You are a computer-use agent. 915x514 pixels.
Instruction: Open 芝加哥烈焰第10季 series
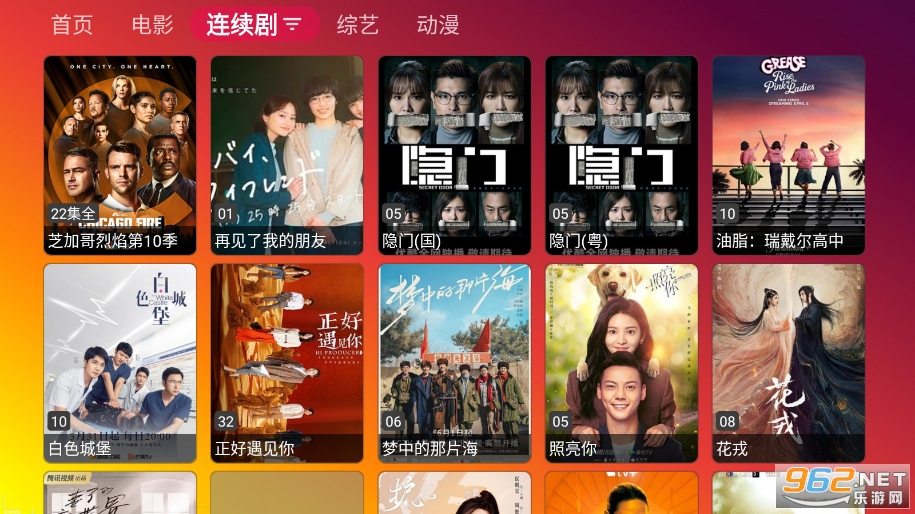pos(120,155)
